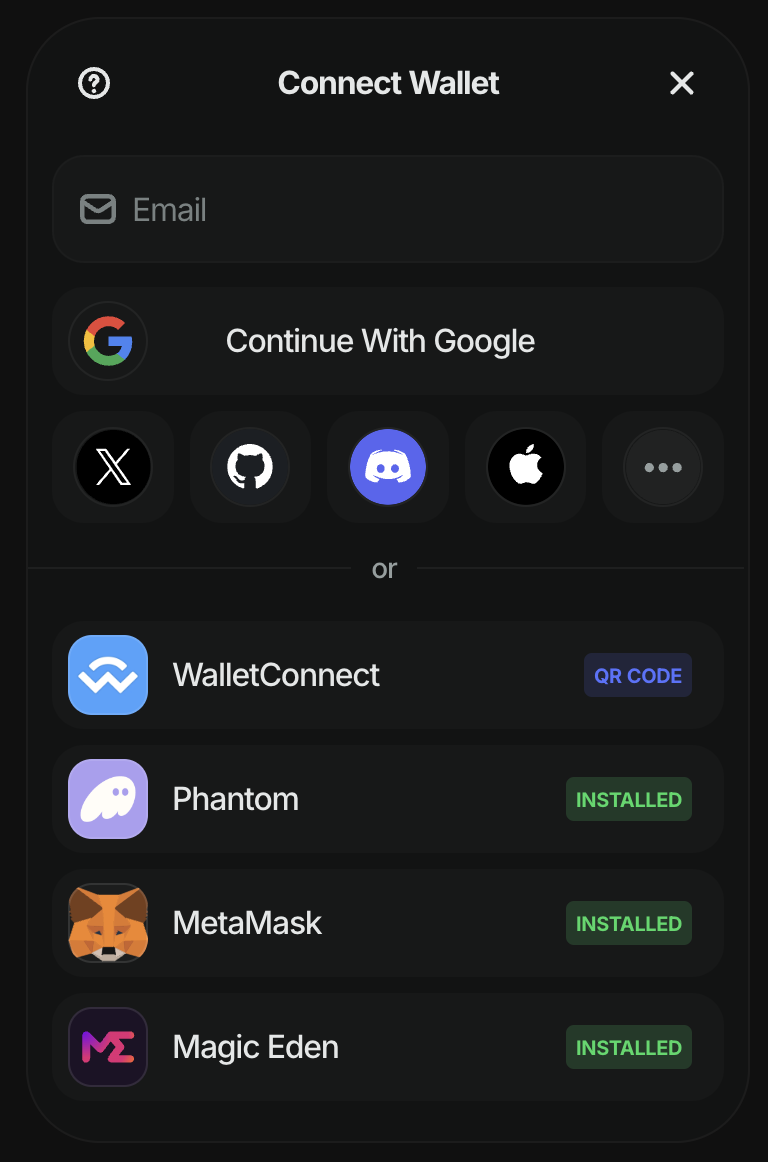Close the Connect Wallet dialog
The image size is (768, 1162).
click(682, 83)
